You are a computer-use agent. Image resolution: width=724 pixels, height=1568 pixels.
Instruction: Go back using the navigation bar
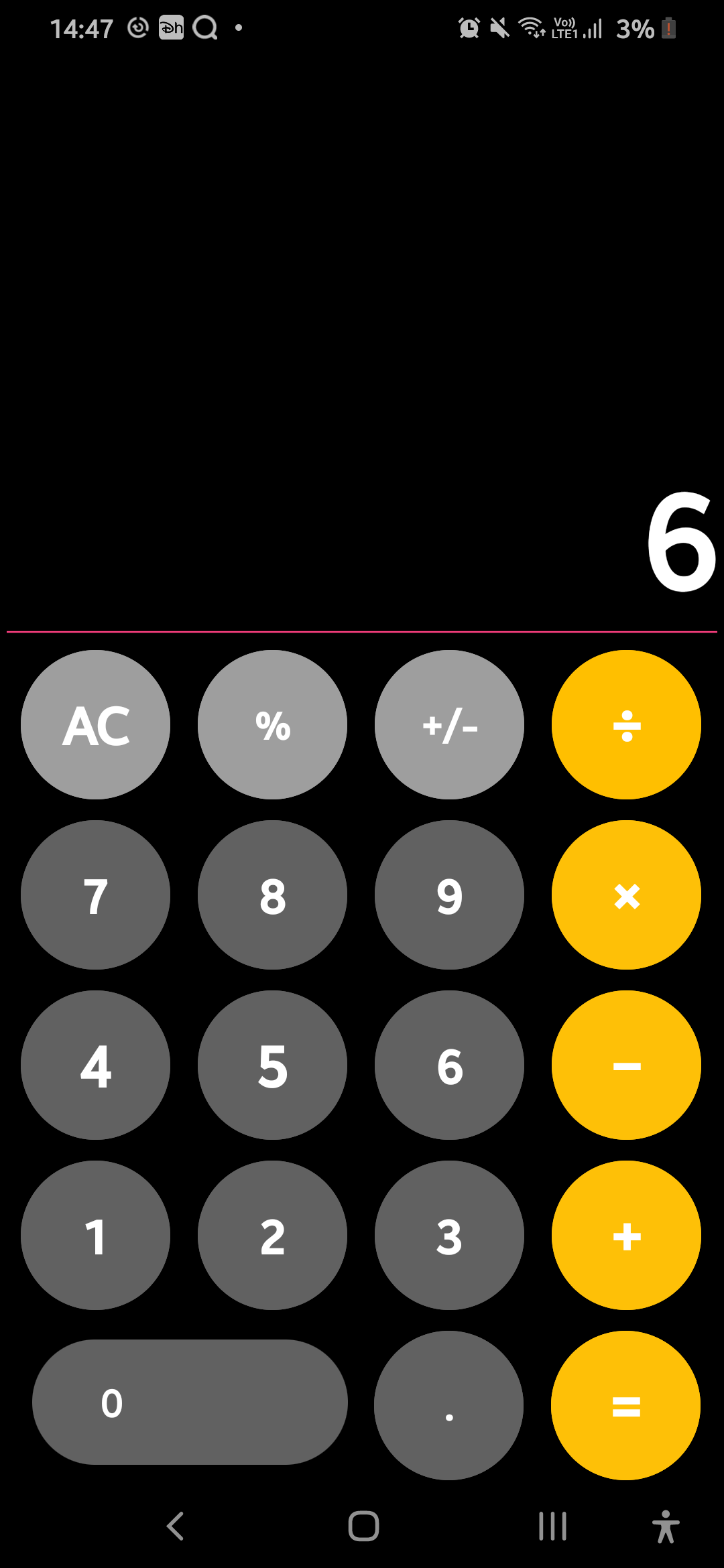175,1526
